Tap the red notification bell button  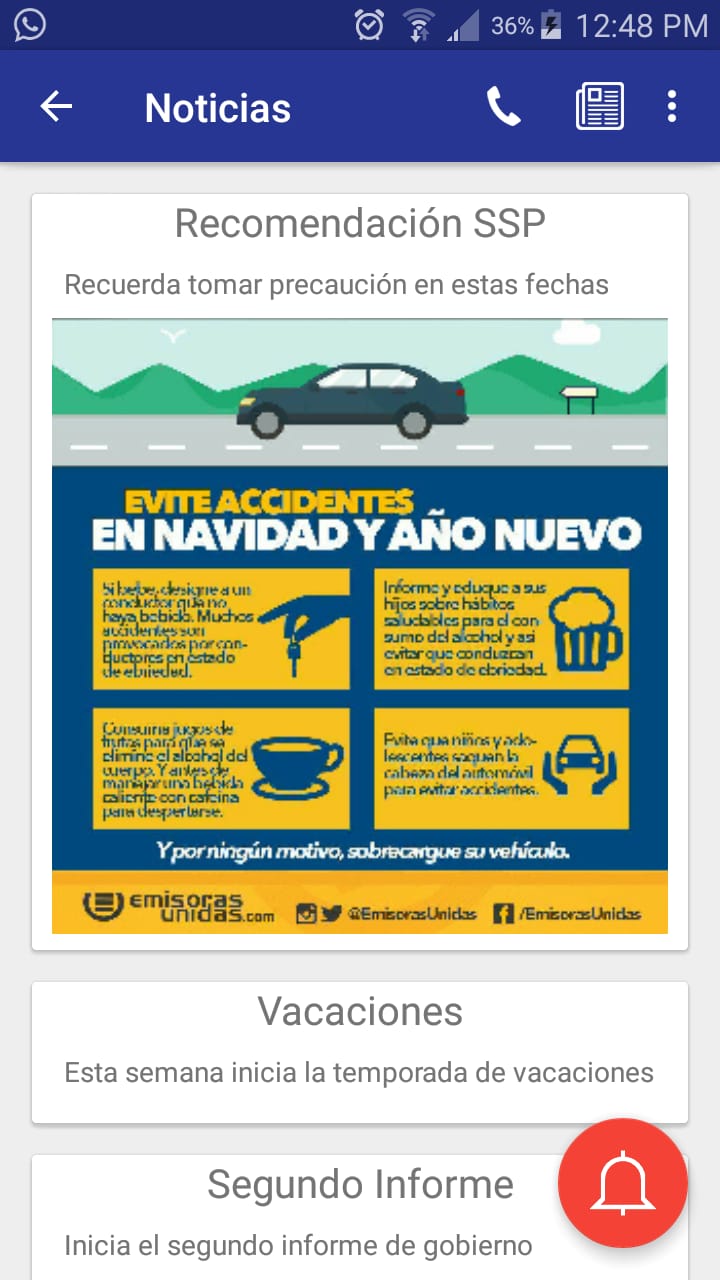coord(622,1183)
